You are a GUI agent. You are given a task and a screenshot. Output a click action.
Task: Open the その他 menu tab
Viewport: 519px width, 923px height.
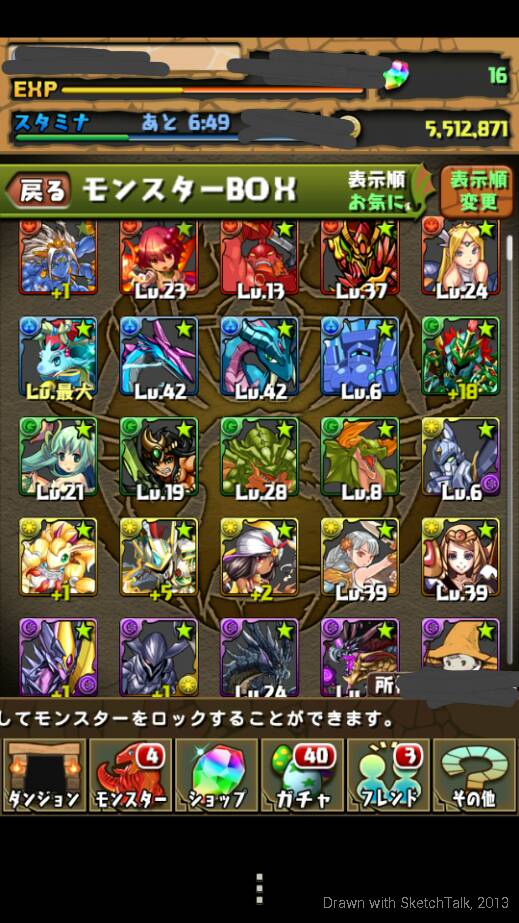tap(475, 775)
